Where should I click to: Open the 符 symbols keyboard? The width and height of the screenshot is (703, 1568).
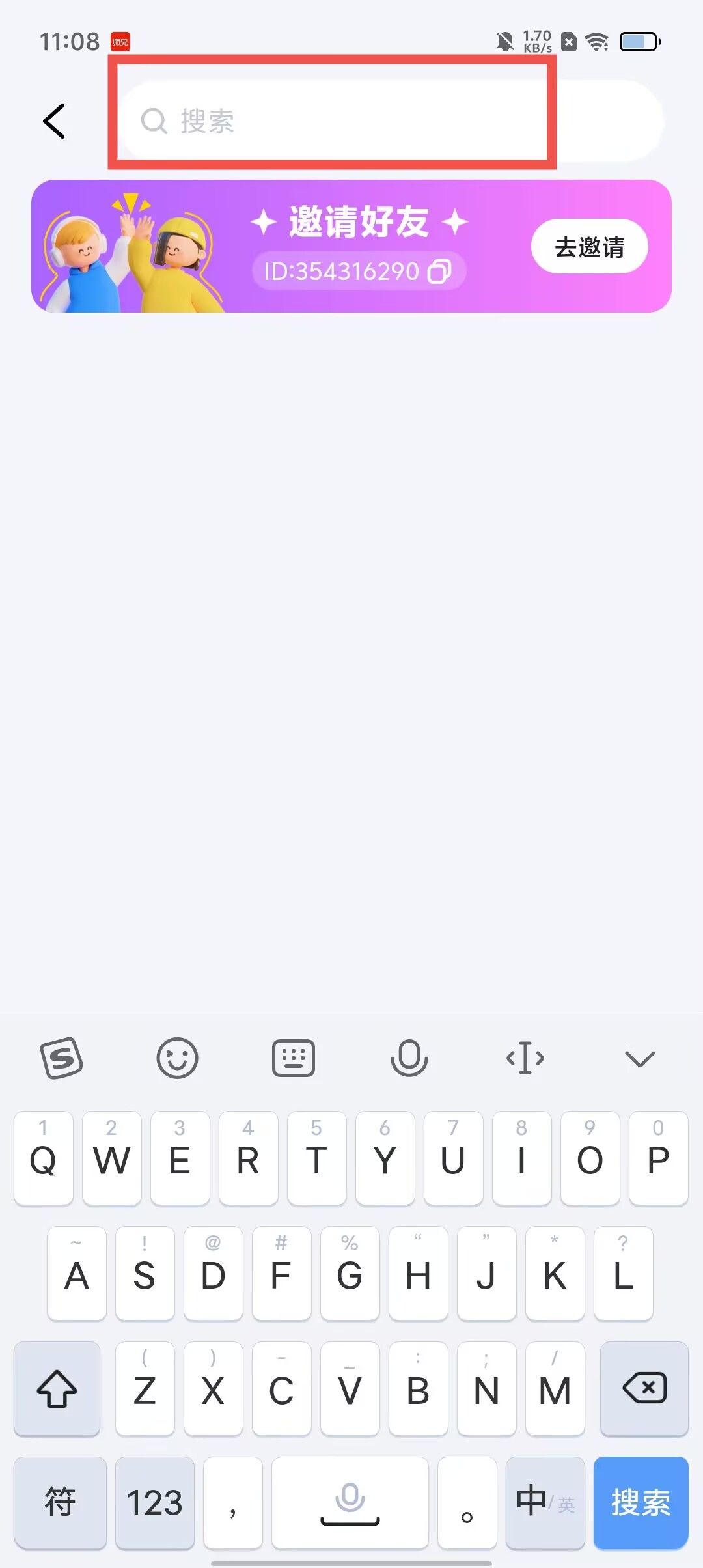tap(60, 1502)
